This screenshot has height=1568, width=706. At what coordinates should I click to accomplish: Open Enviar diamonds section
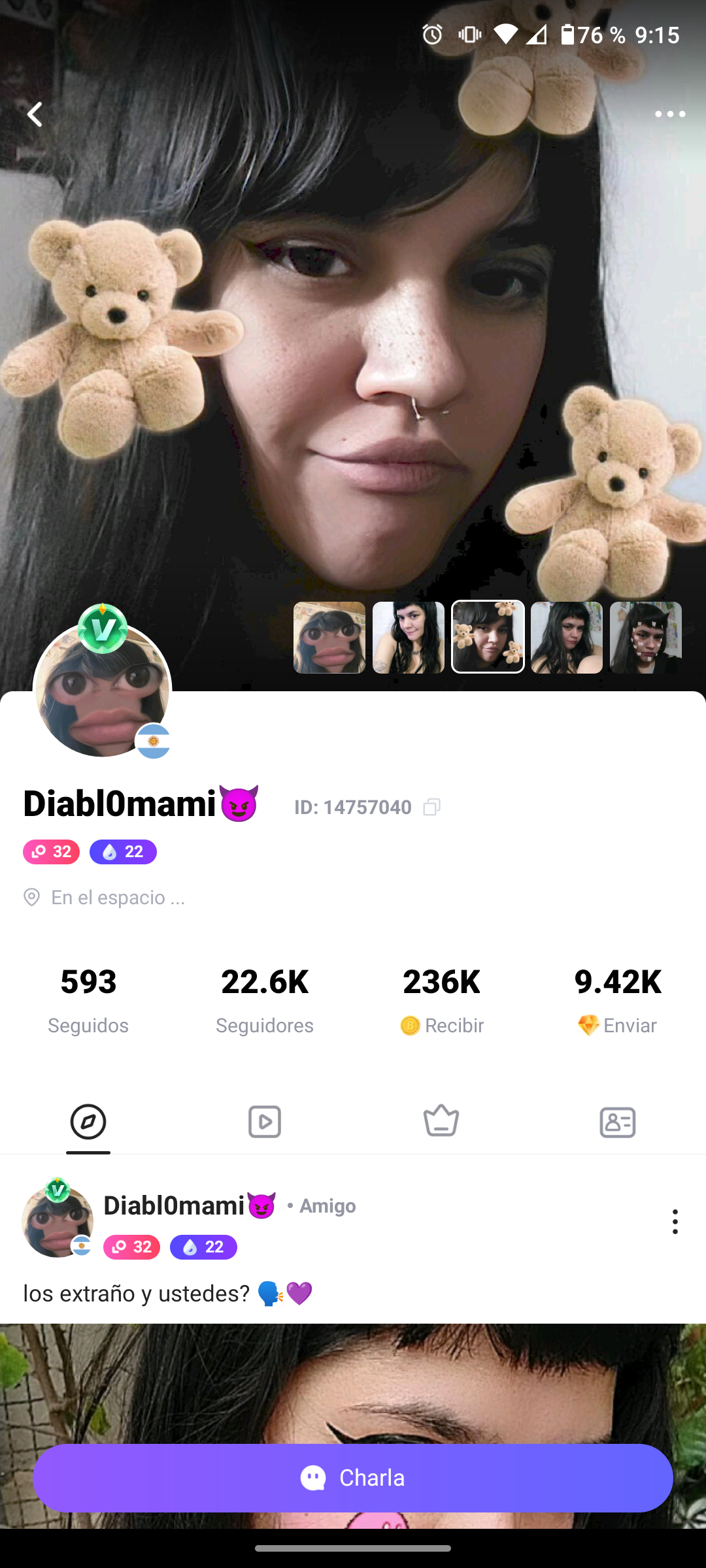tap(617, 1000)
